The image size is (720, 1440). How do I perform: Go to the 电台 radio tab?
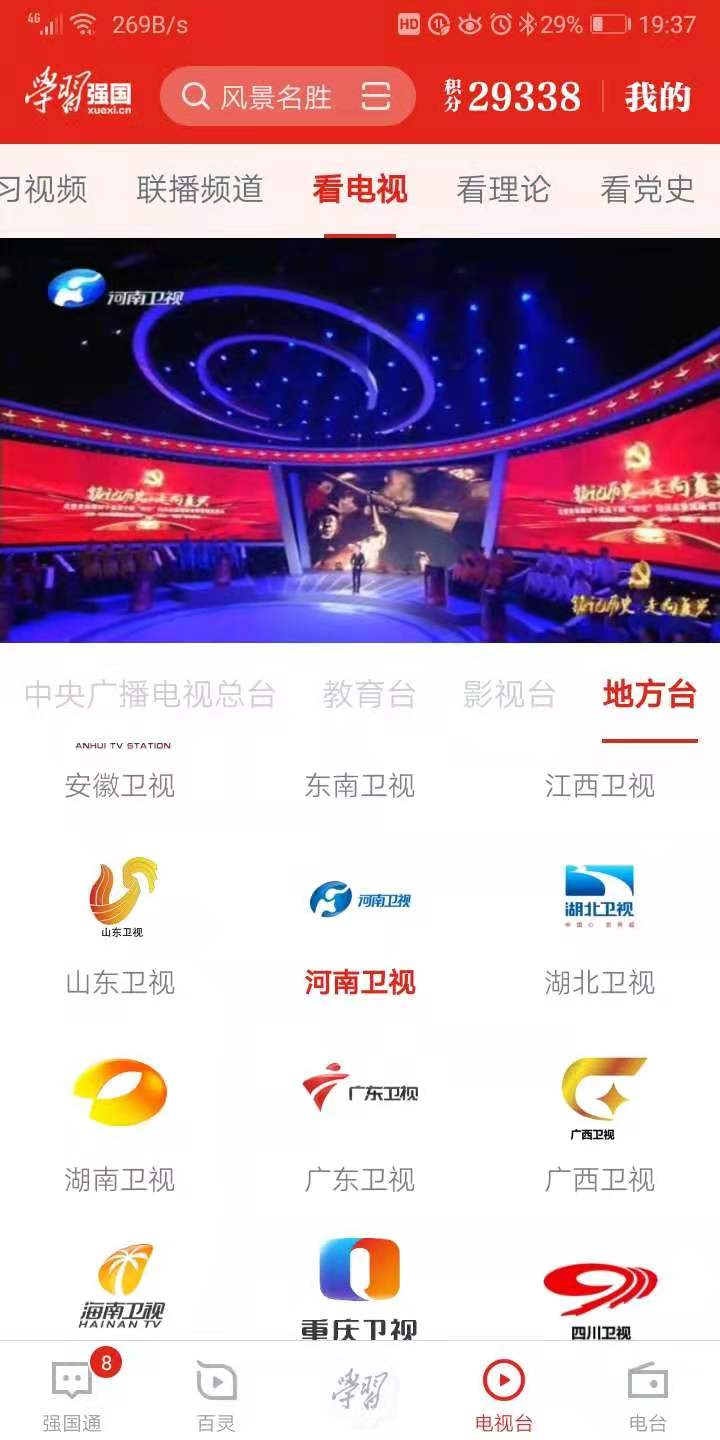point(648,1392)
